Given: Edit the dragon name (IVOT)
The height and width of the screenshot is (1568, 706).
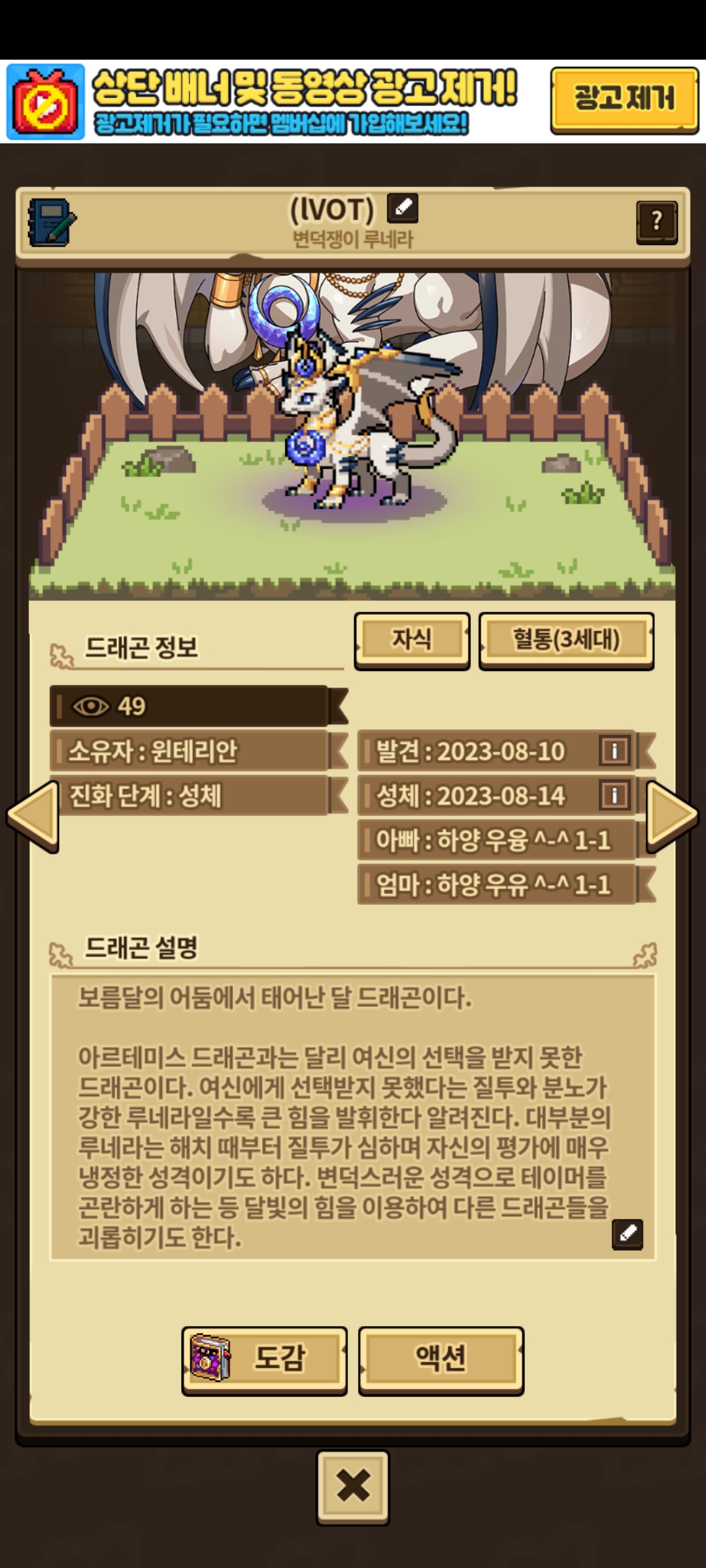Looking at the screenshot, I should [403, 208].
